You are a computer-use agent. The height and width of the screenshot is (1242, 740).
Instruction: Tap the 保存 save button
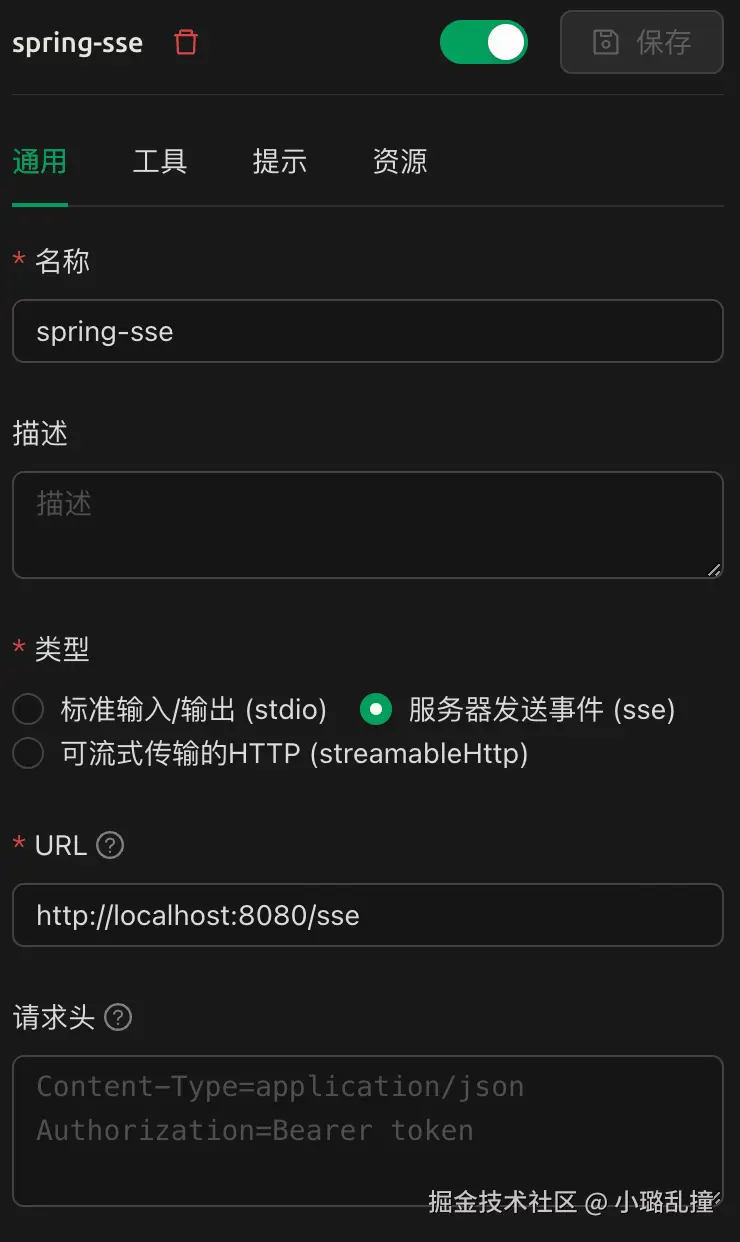point(641,42)
